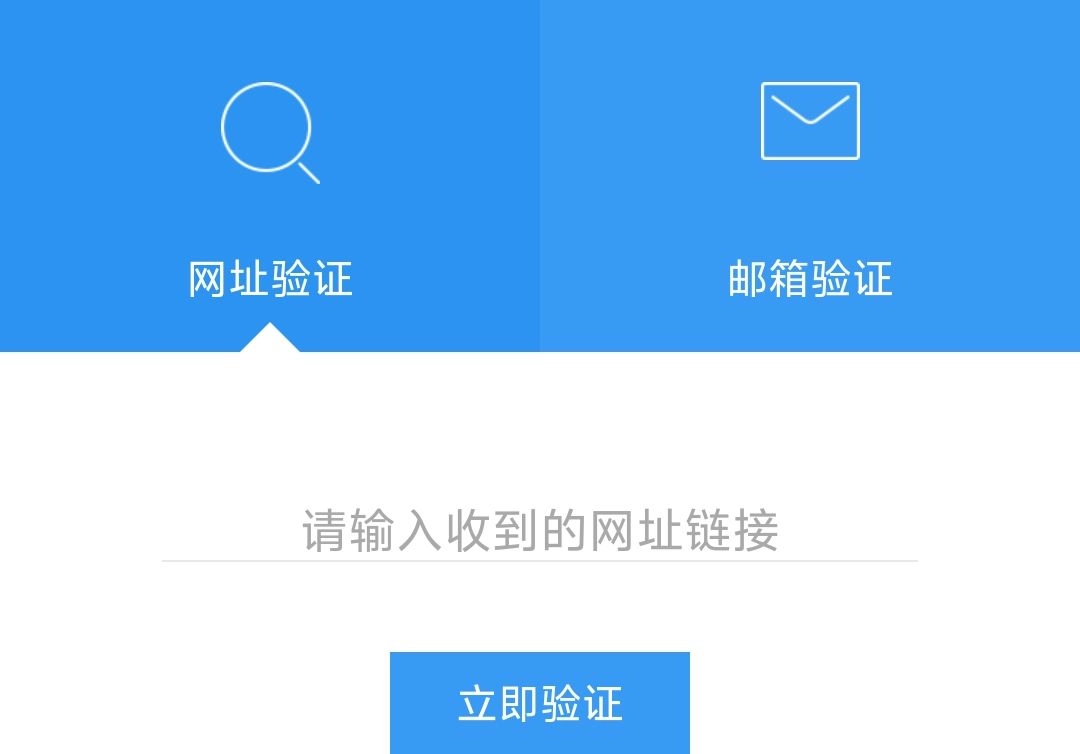
Task: Tap the 立即验证 button
Action: point(540,703)
